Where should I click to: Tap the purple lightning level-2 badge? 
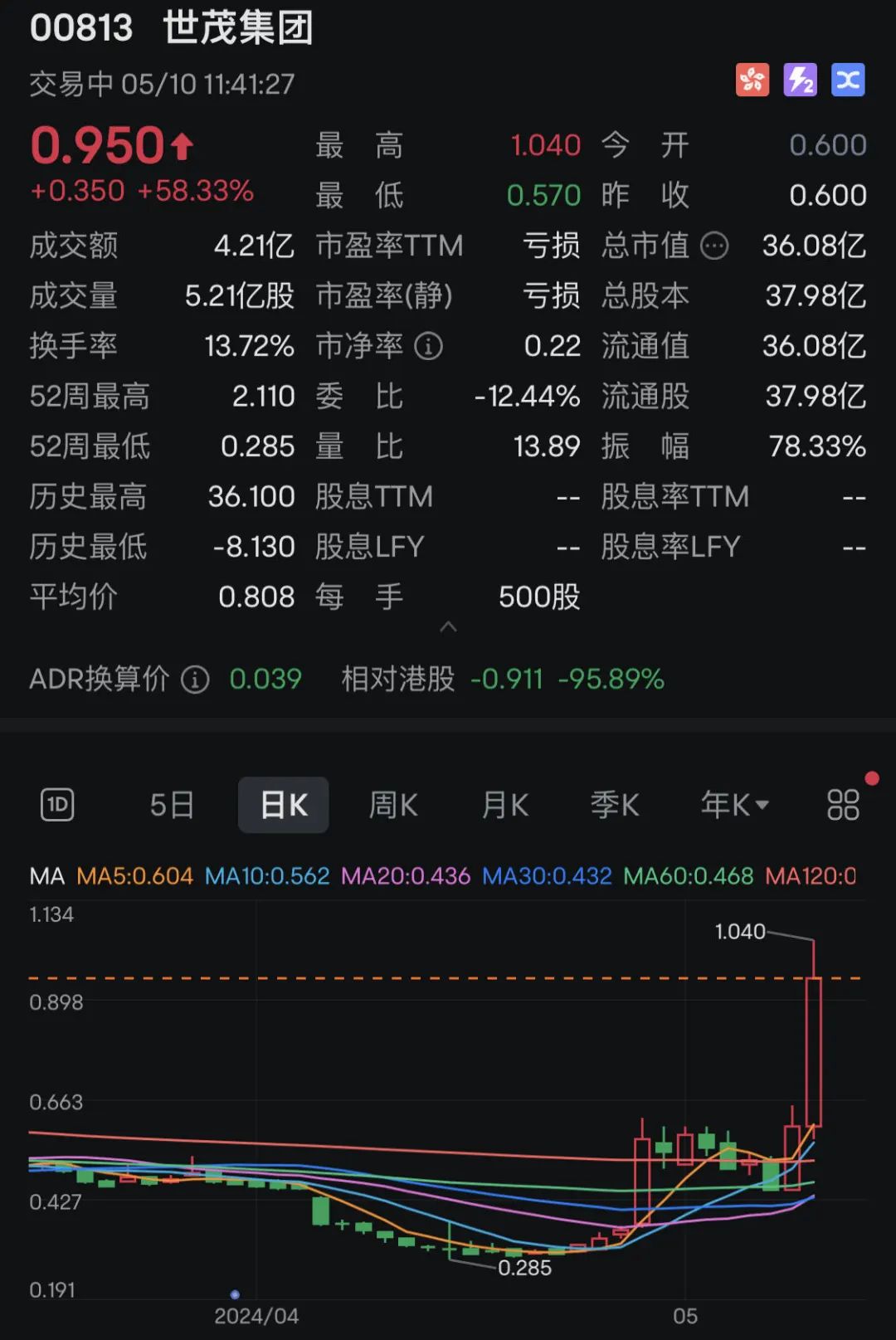point(801,80)
